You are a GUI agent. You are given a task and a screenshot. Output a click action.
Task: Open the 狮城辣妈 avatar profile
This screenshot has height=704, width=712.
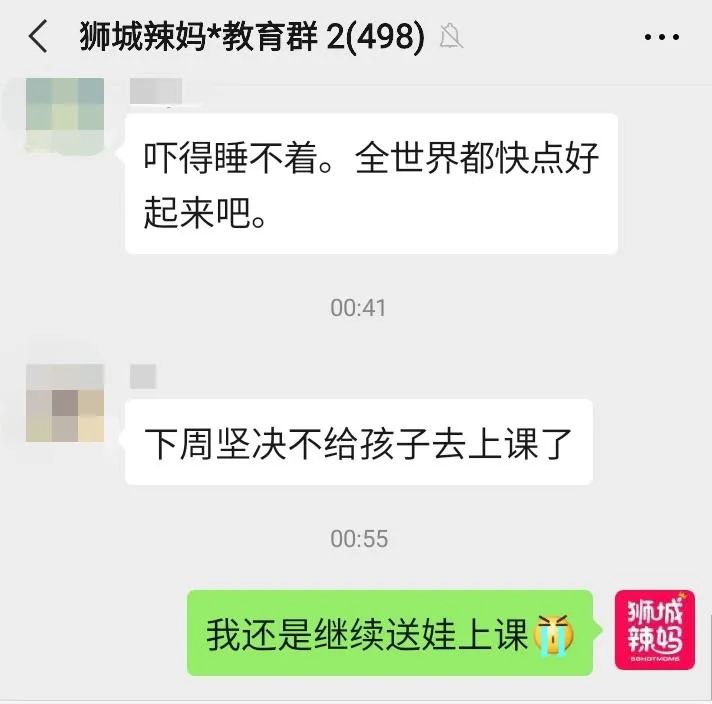(x=654, y=630)
